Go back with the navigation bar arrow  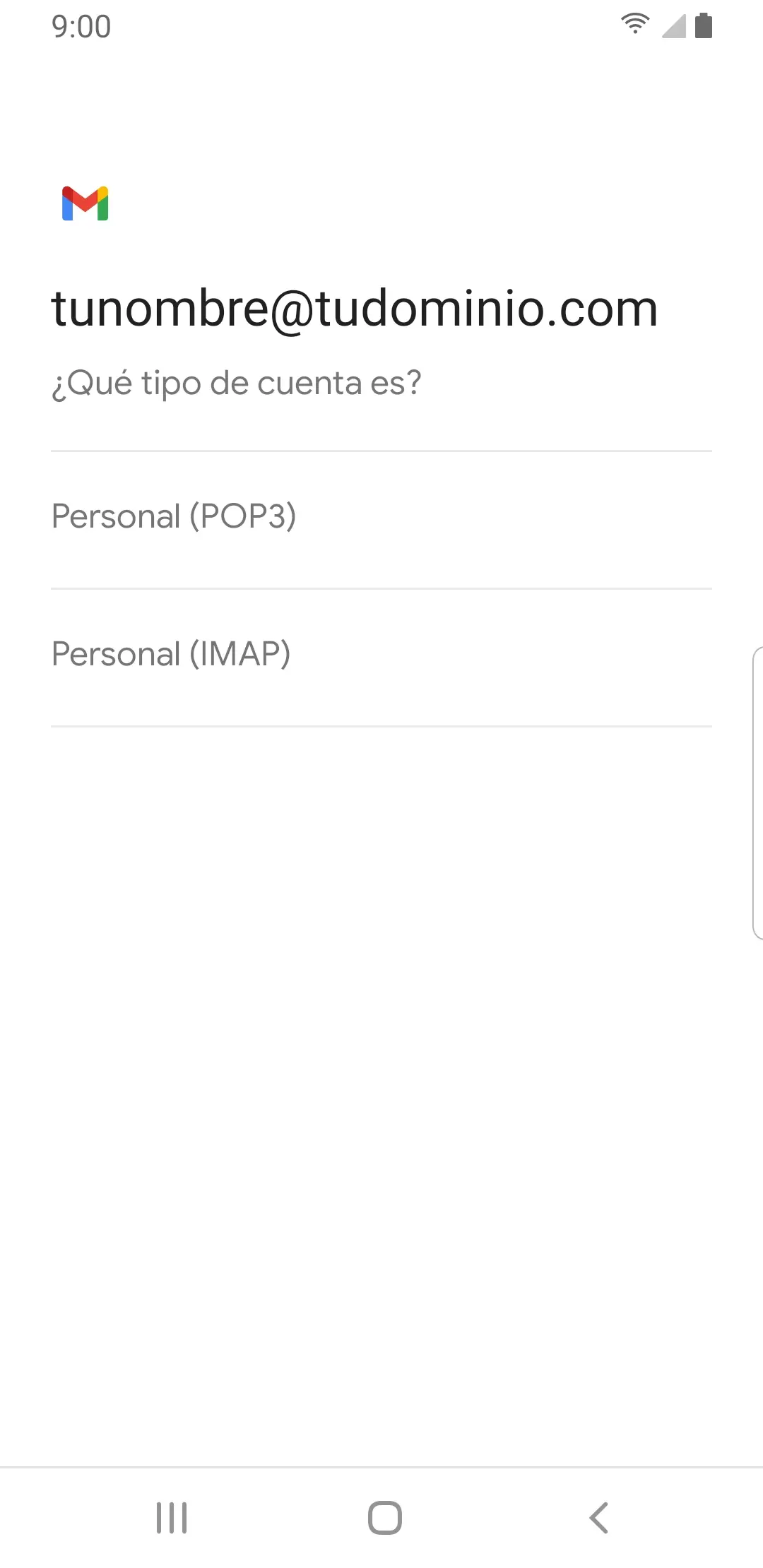(x=598, y=1517)
